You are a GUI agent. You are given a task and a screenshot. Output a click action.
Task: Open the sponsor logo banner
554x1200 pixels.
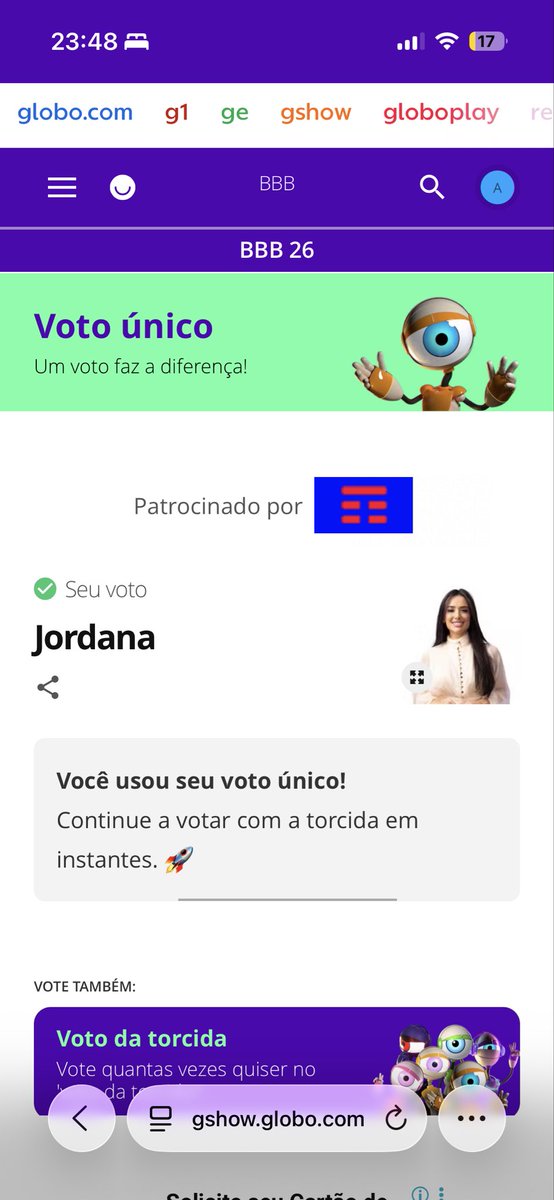363,505
